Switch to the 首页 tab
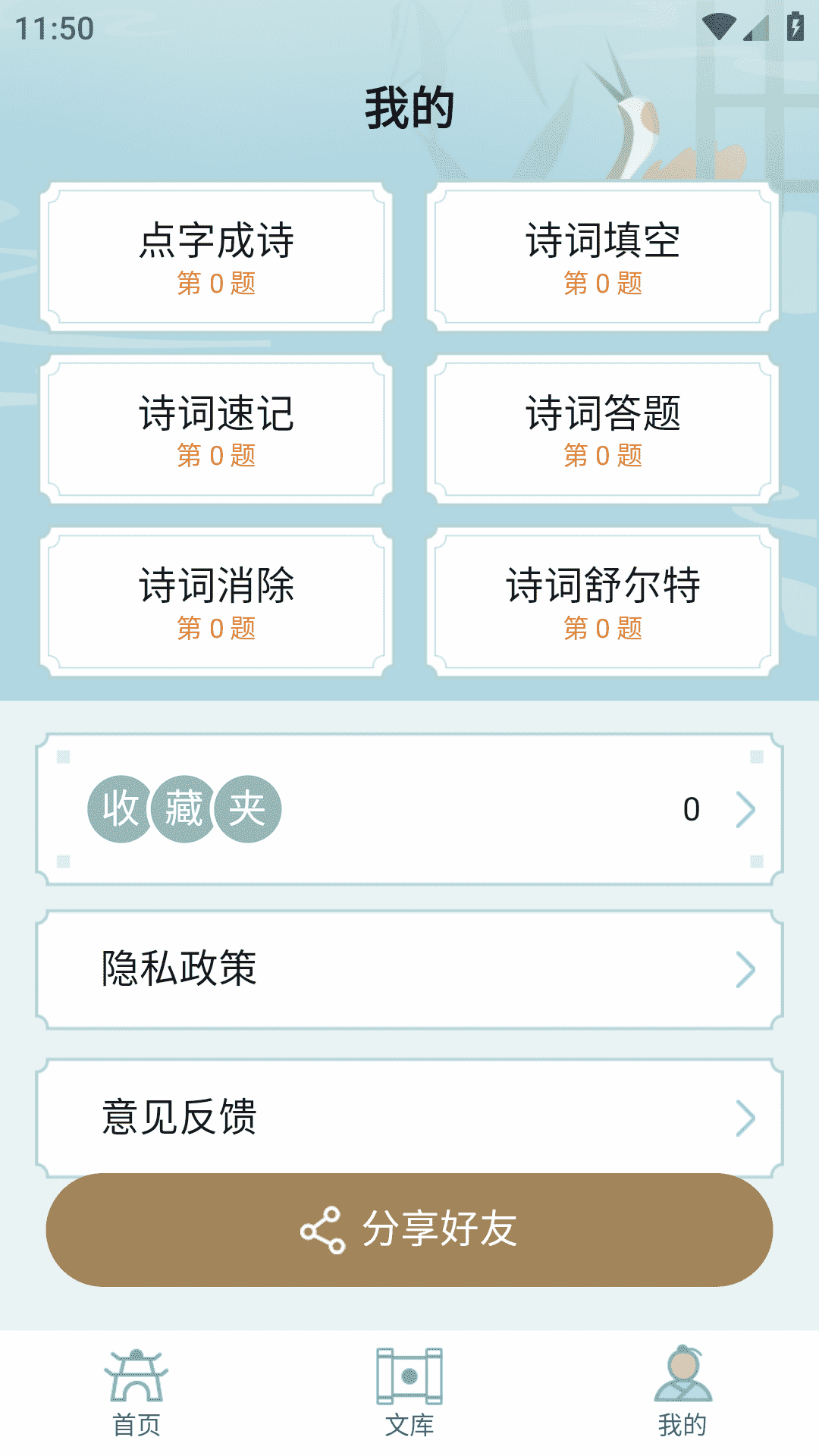 (136, 1392)
